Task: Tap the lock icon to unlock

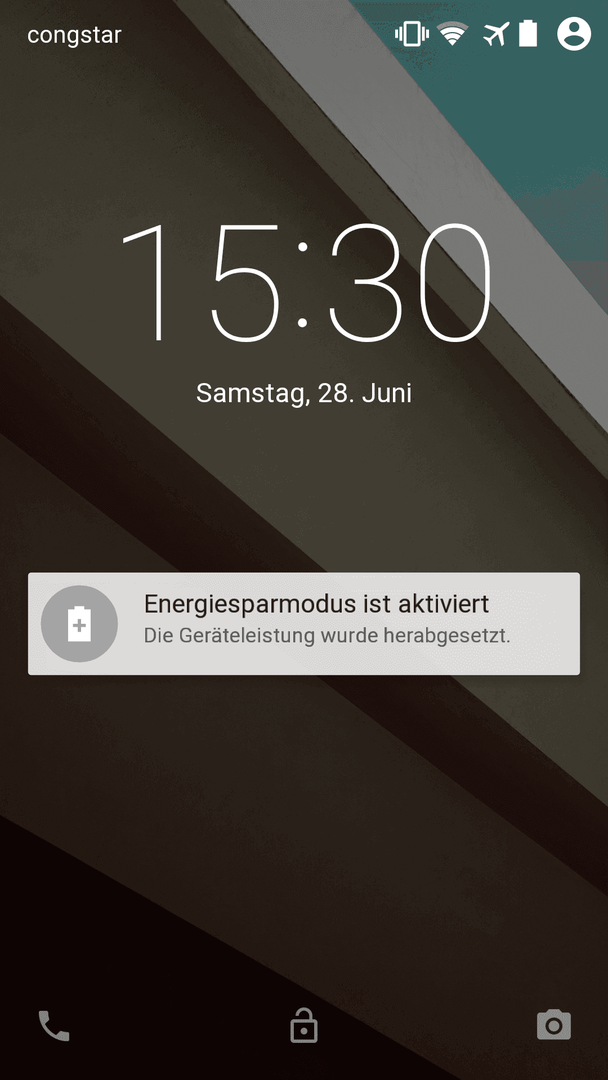Action: 304,1025
